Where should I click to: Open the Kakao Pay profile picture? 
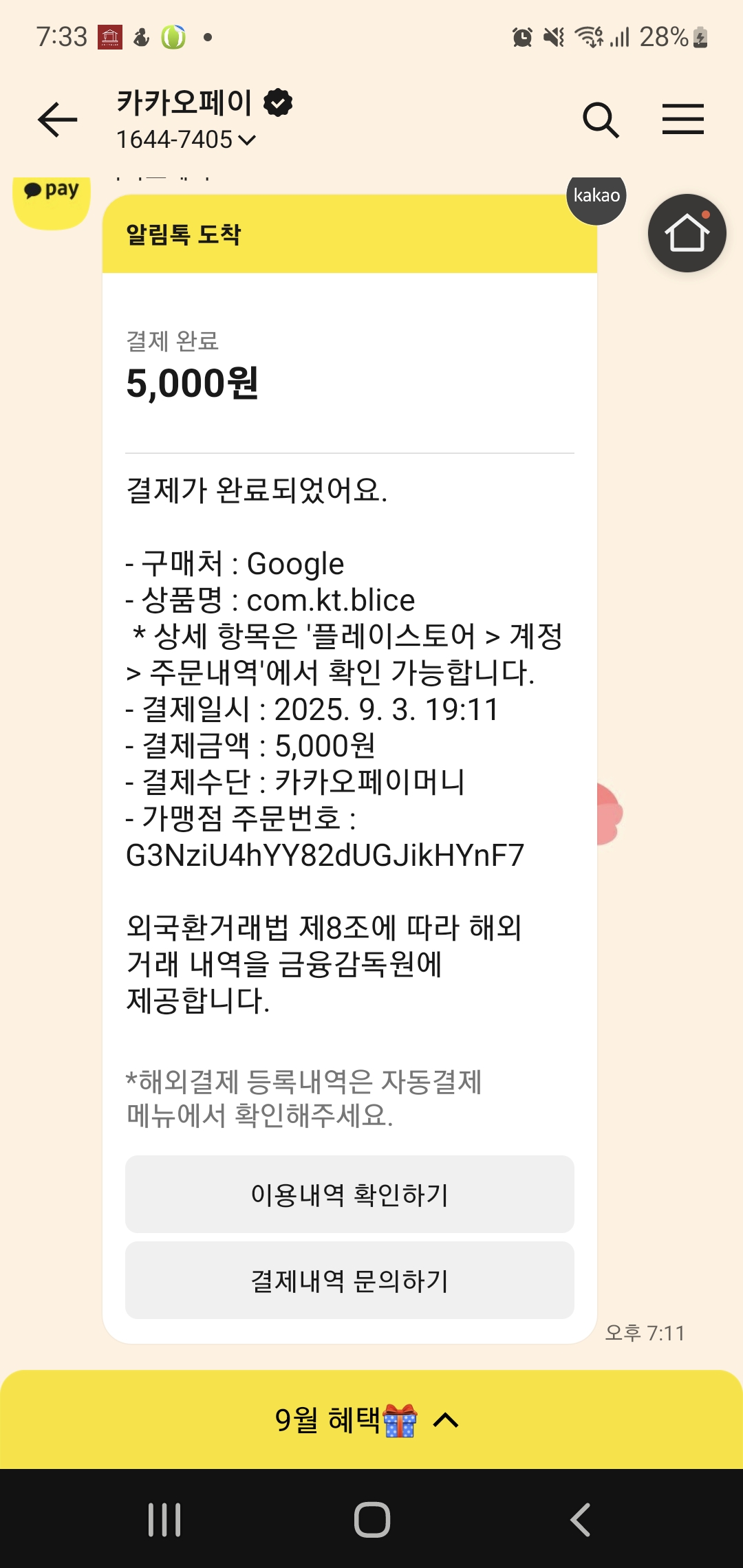click(x=52, y=202)
